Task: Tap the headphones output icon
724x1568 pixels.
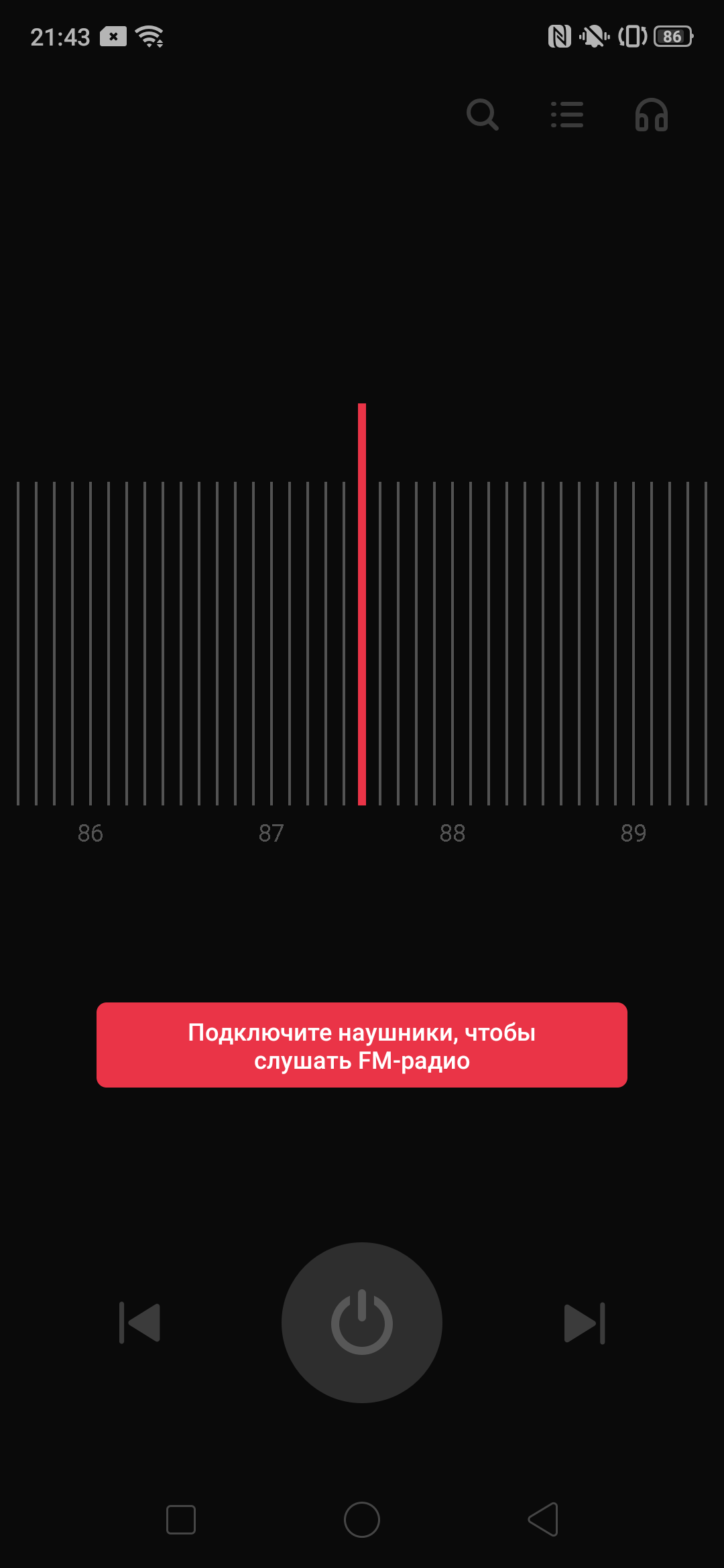Action: [651, 115]
